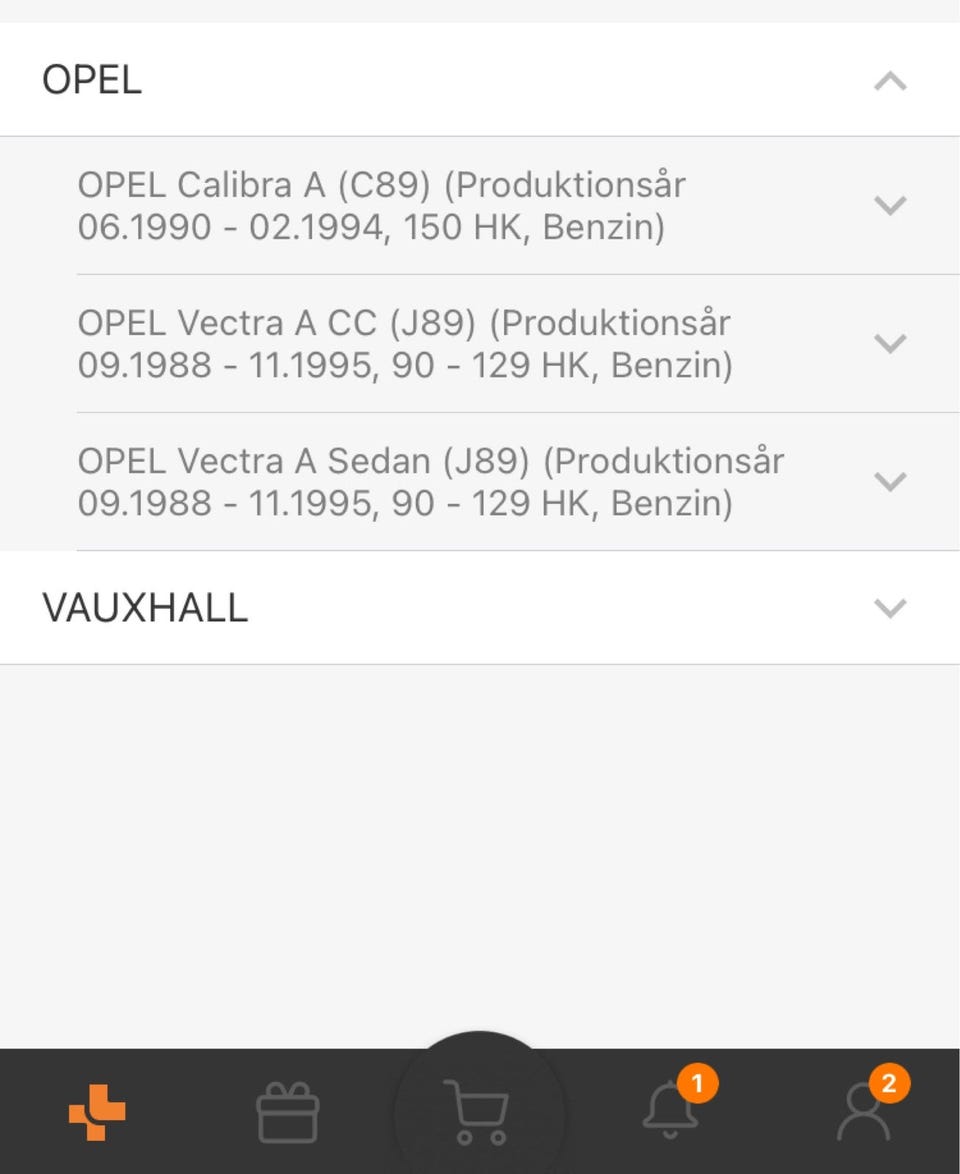
Task: Collapse the OPEL section
Action: (889, 81)
